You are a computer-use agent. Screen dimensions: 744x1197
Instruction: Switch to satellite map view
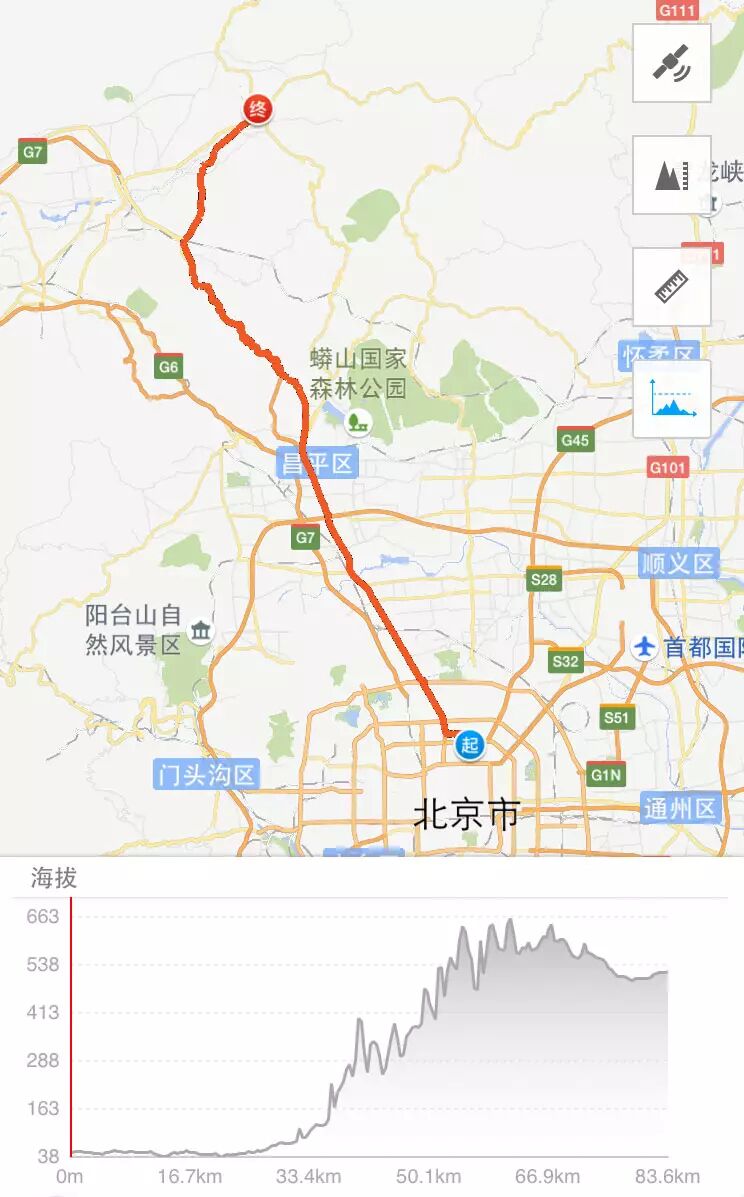tap(671, 63)
